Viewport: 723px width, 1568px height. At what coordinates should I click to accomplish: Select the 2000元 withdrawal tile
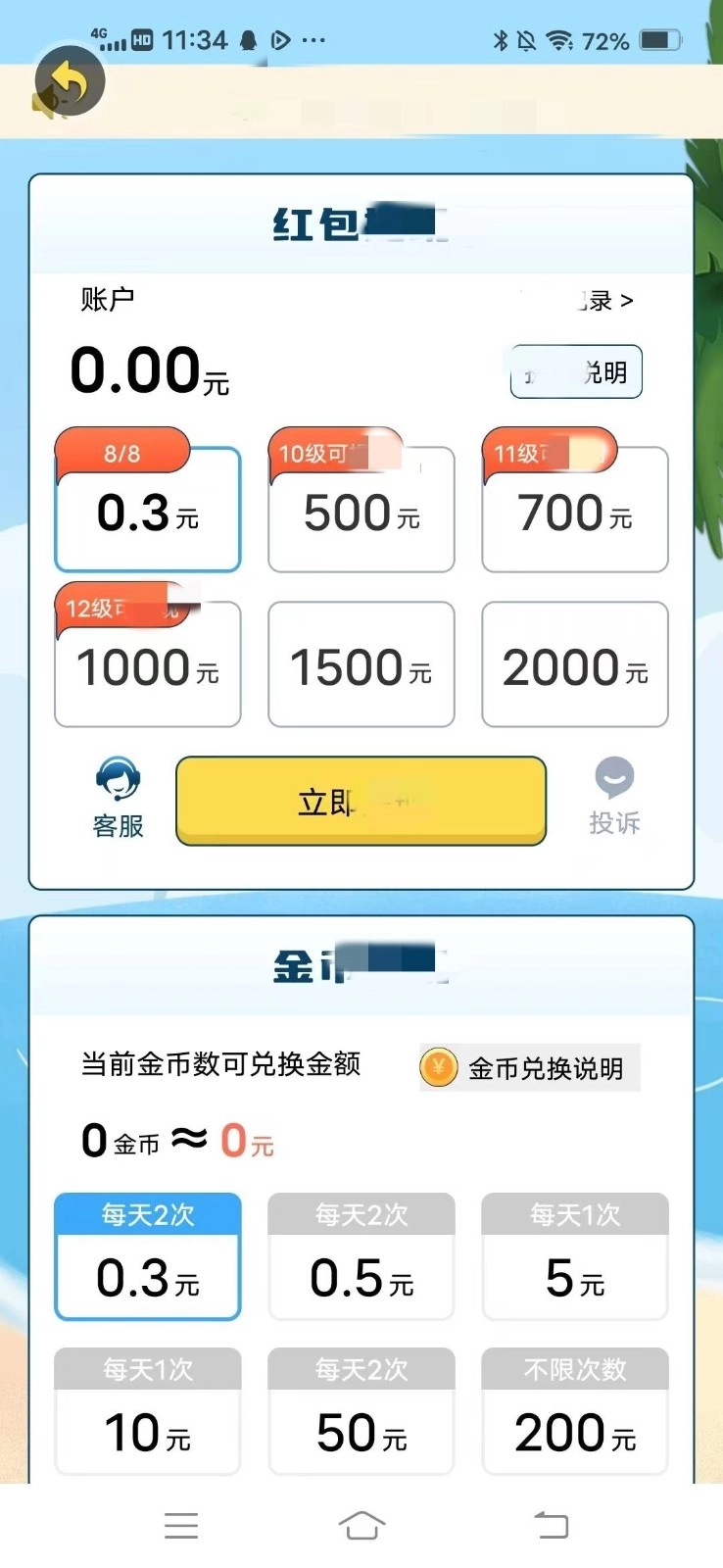click(x=574, y=664)
